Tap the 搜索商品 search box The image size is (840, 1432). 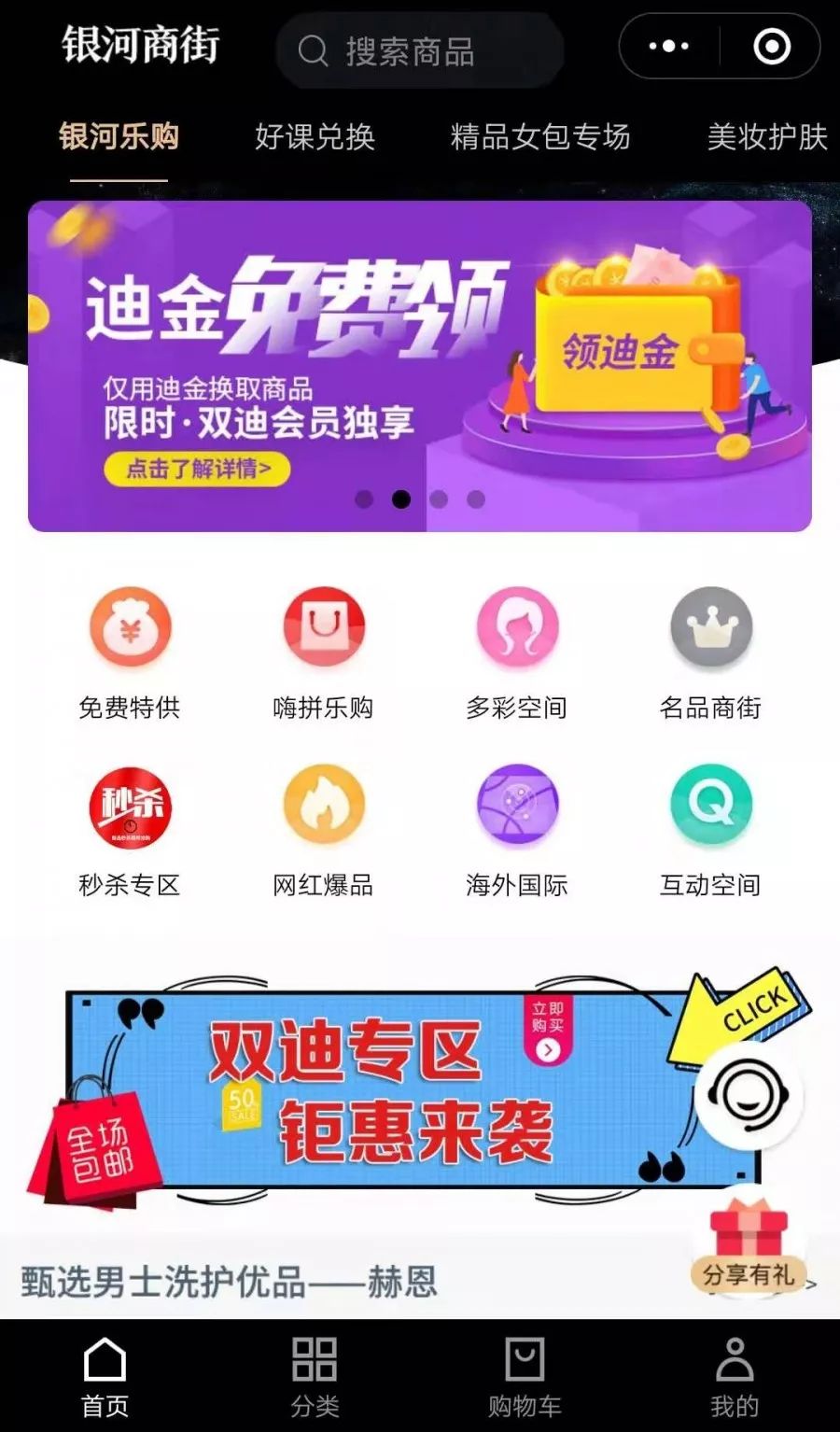click(420, 50)
